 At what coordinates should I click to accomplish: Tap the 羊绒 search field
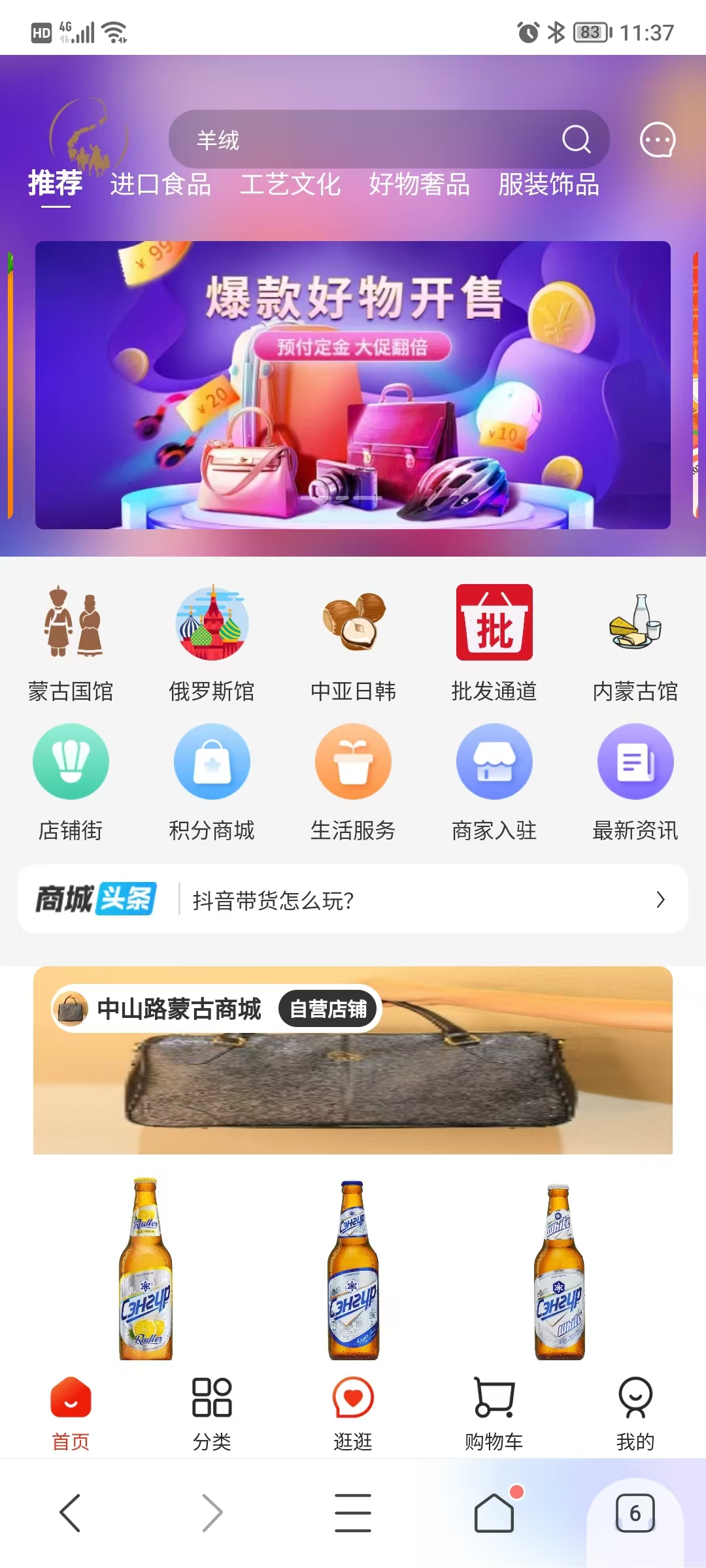pos(366,140)
